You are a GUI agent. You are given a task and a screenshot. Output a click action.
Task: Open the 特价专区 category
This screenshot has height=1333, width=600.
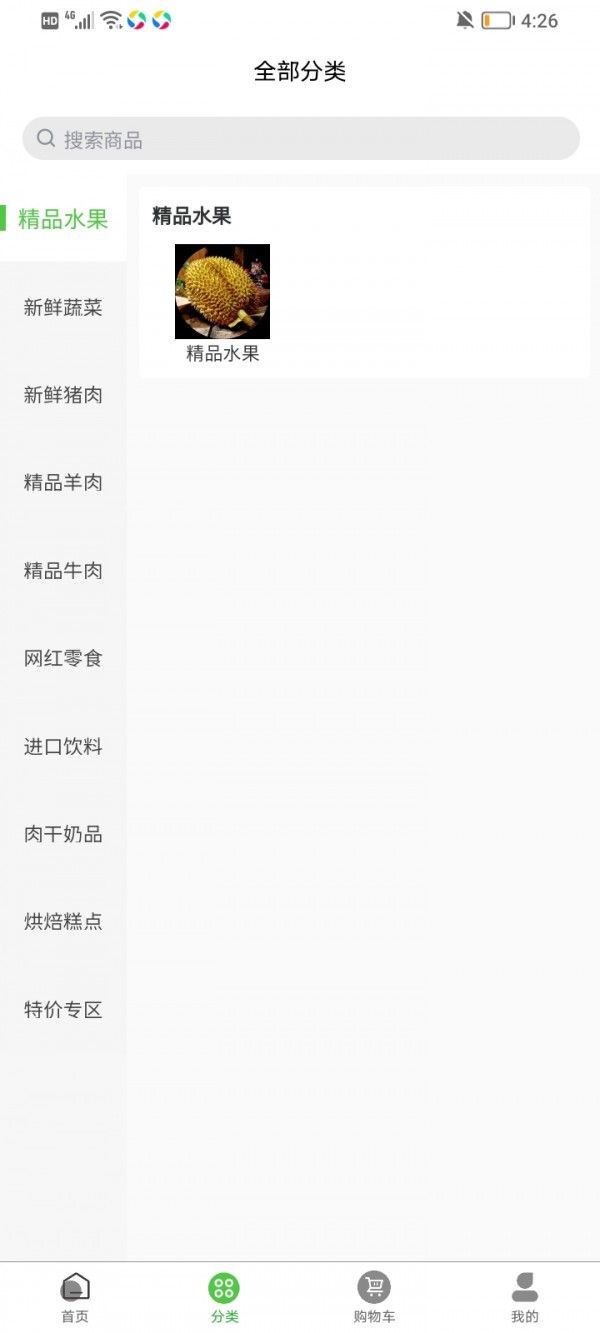pyautogui.click(x=63, y=1010)
